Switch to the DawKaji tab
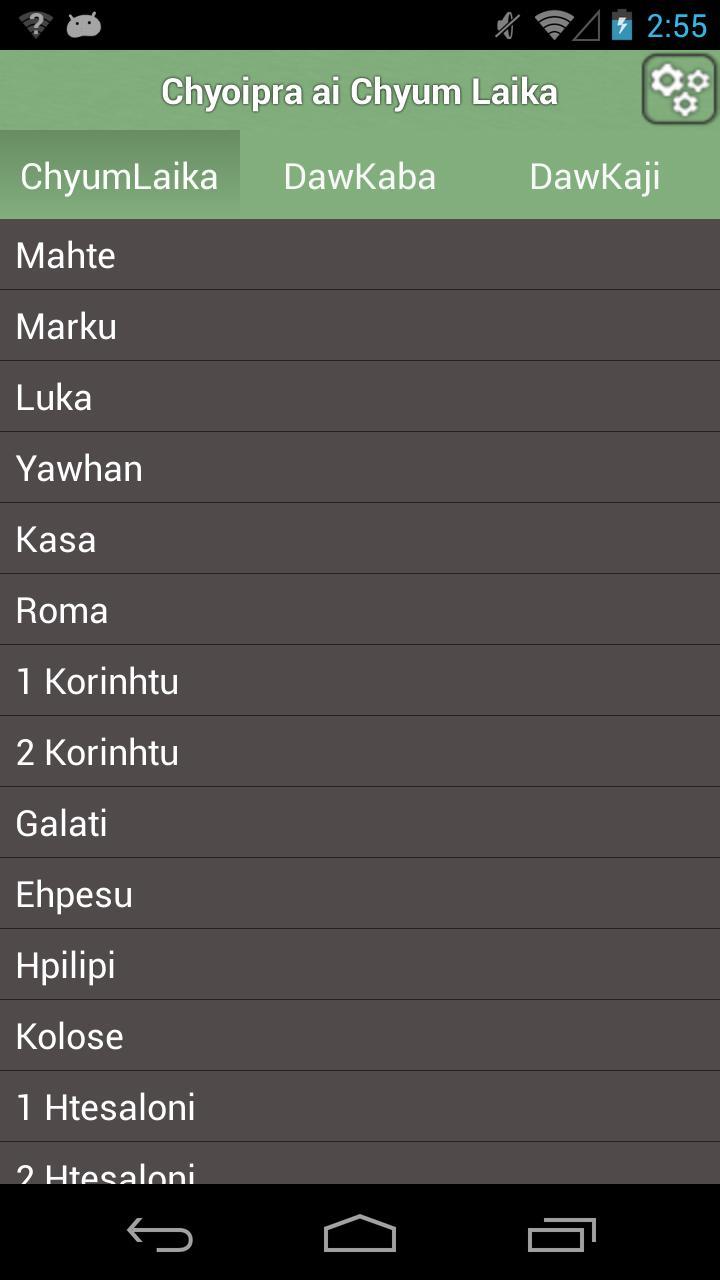 pos(595,176)
